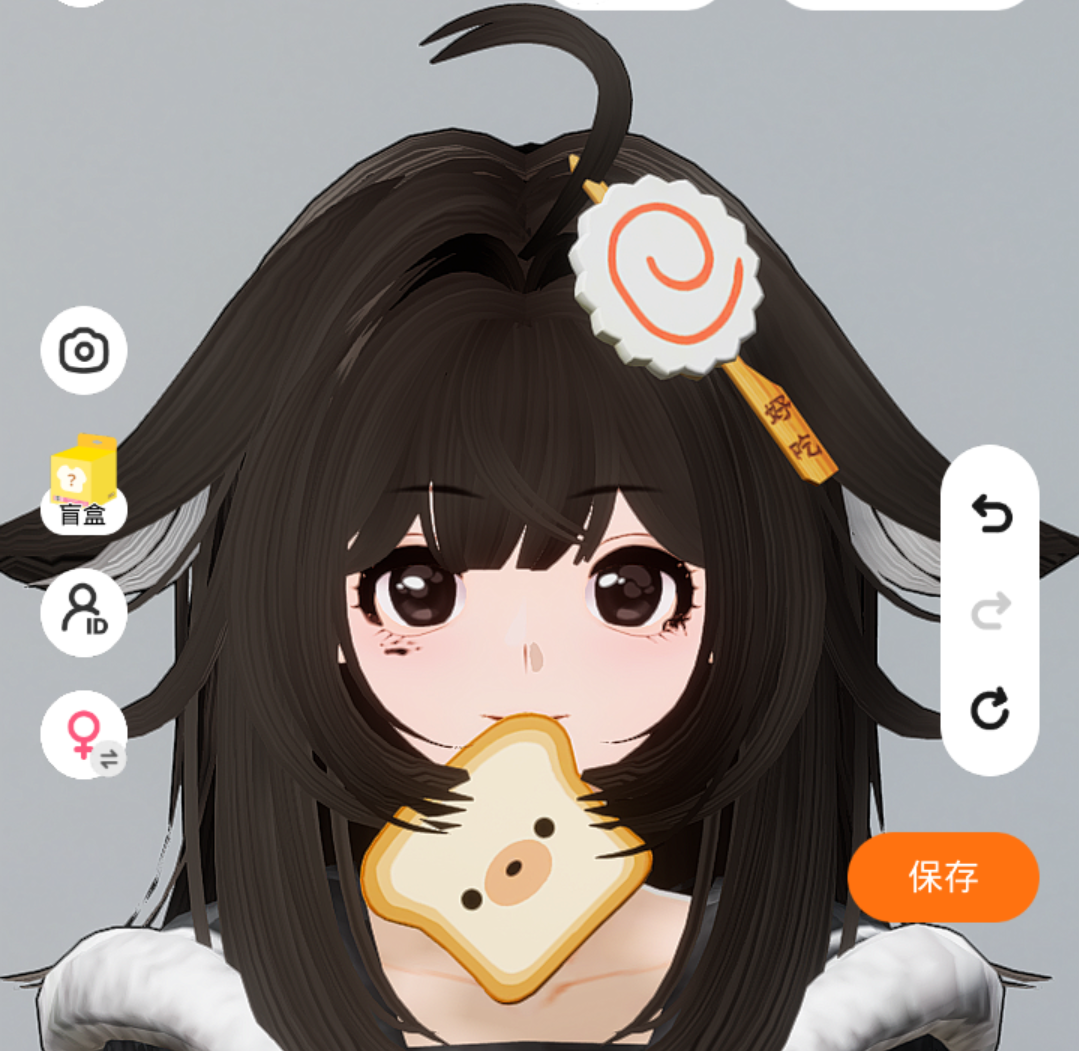
Task: Save the avatar with 保存
Action: tap(943, 877)
